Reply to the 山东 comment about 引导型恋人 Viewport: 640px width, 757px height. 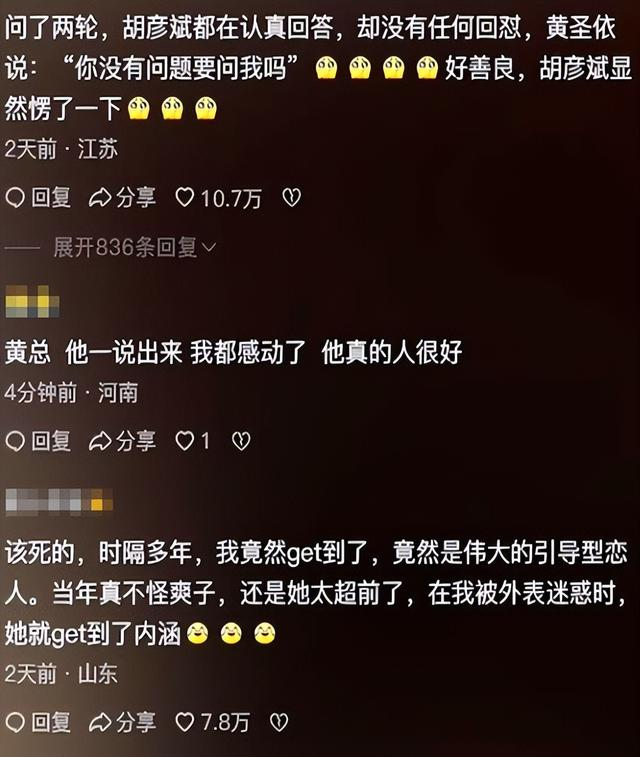[x=40, y=721]
